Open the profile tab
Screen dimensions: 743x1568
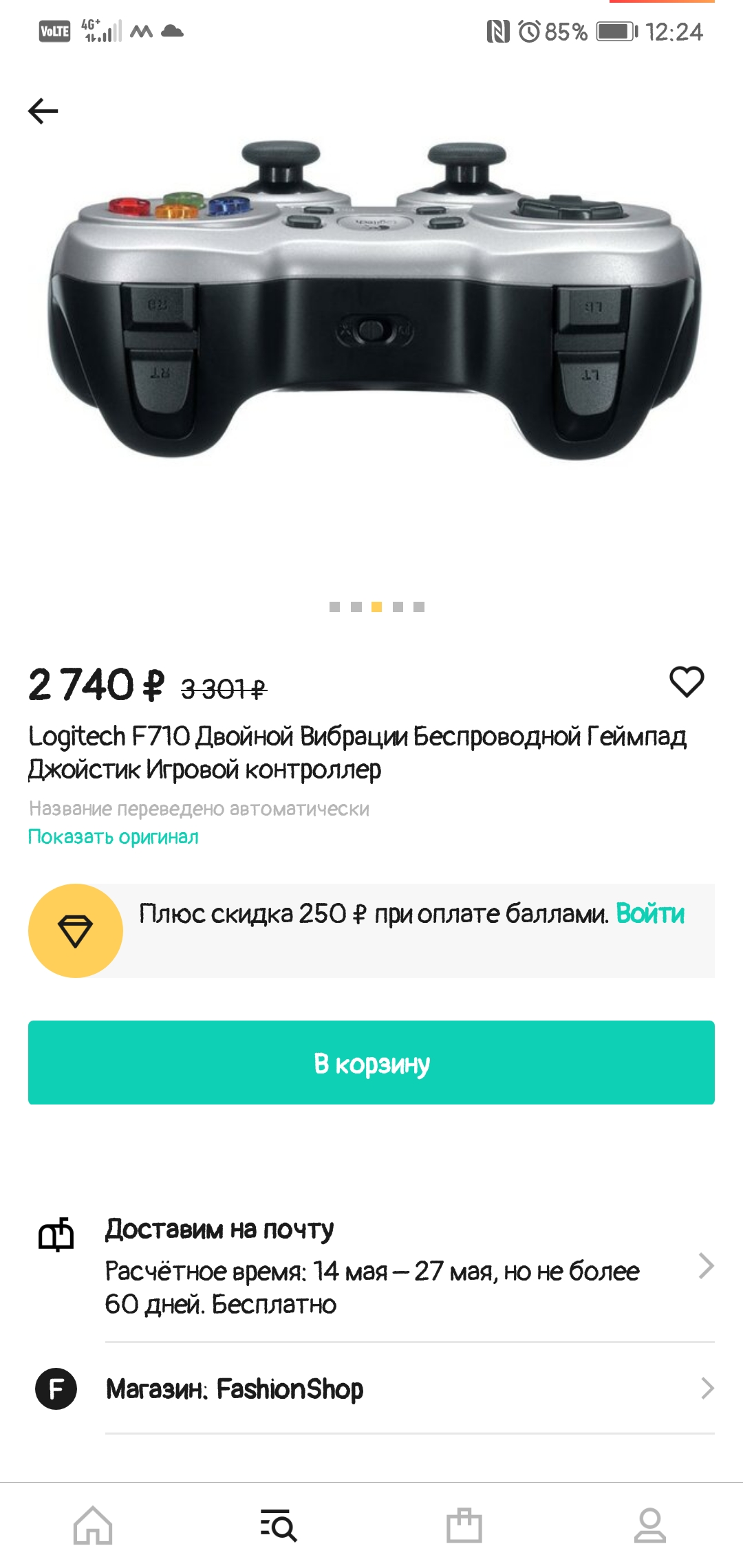click(x=650, y=1526)
